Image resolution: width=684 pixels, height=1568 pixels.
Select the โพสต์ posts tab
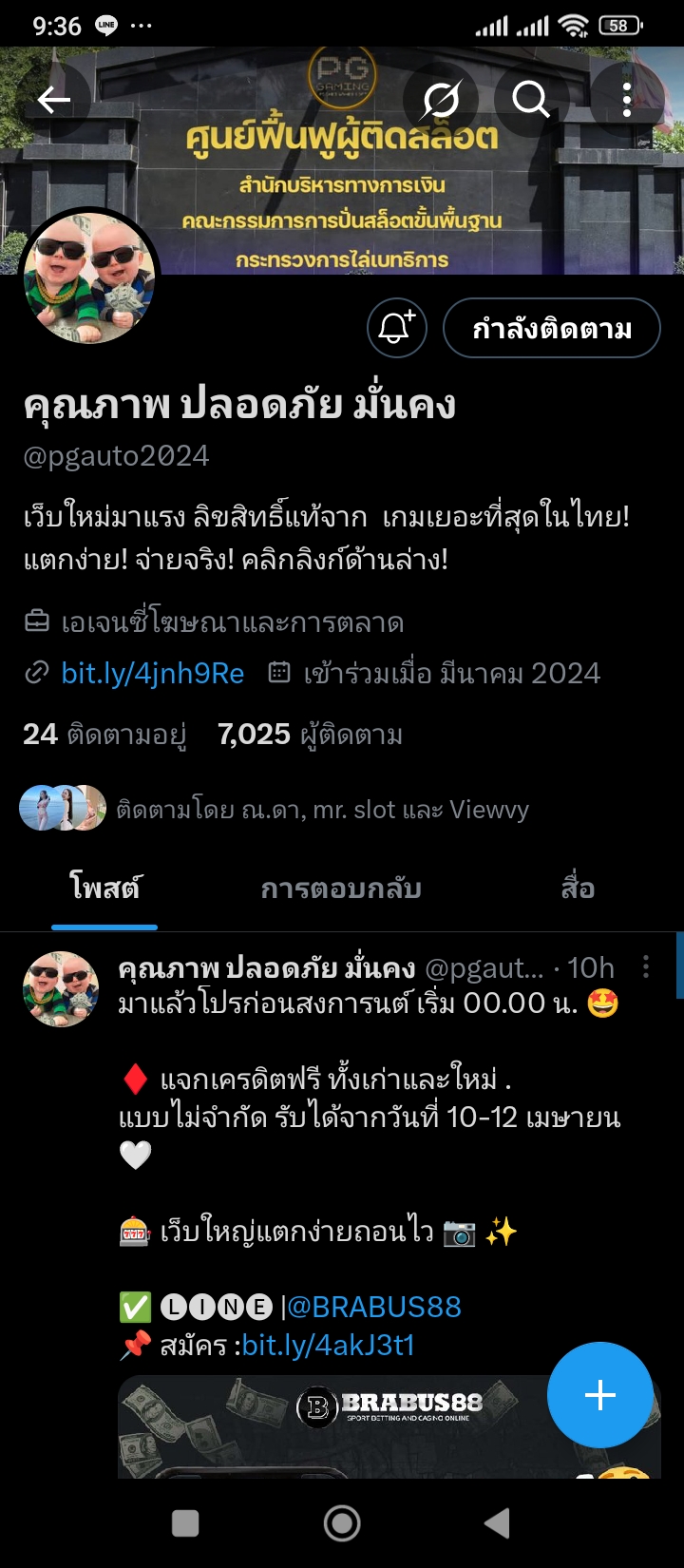[104, 889]
